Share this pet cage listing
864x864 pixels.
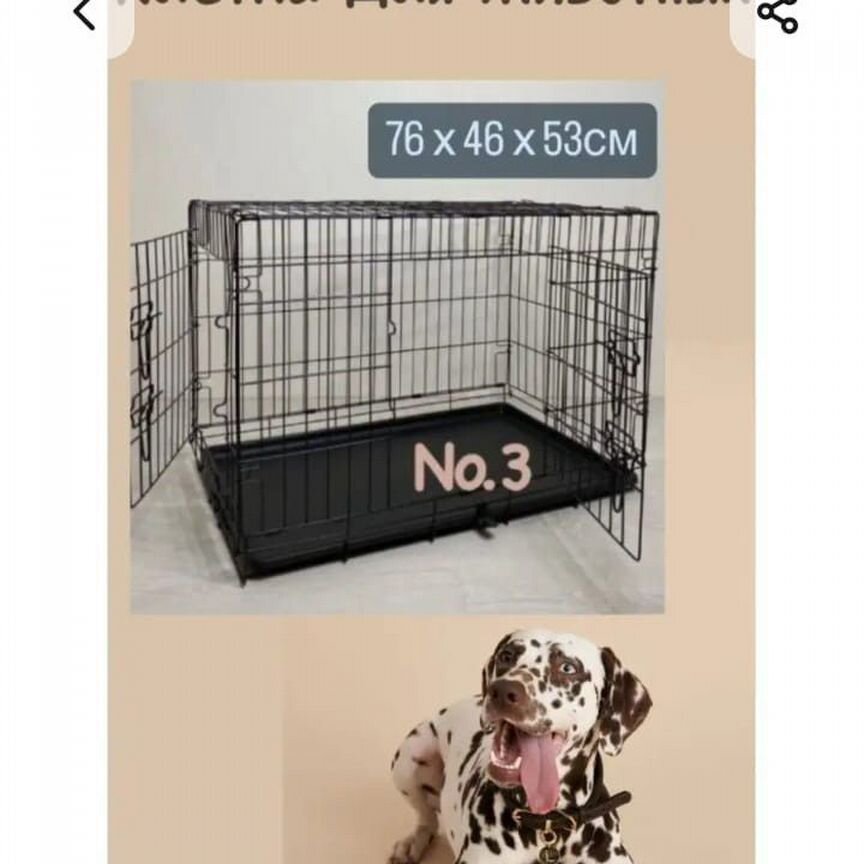[x=778, y=14]
